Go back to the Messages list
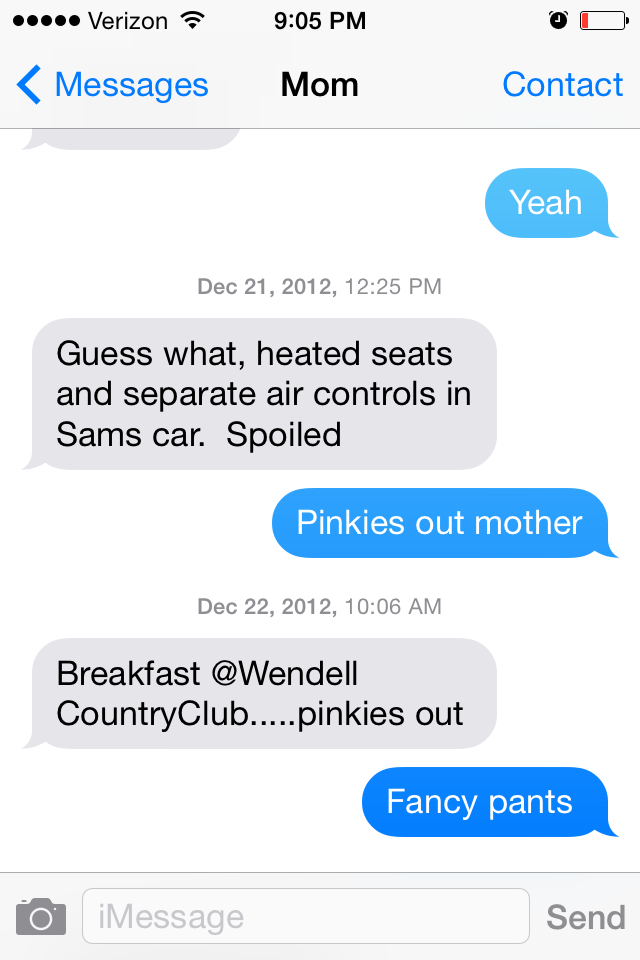The image size is (640, 960). click(112, 86)
